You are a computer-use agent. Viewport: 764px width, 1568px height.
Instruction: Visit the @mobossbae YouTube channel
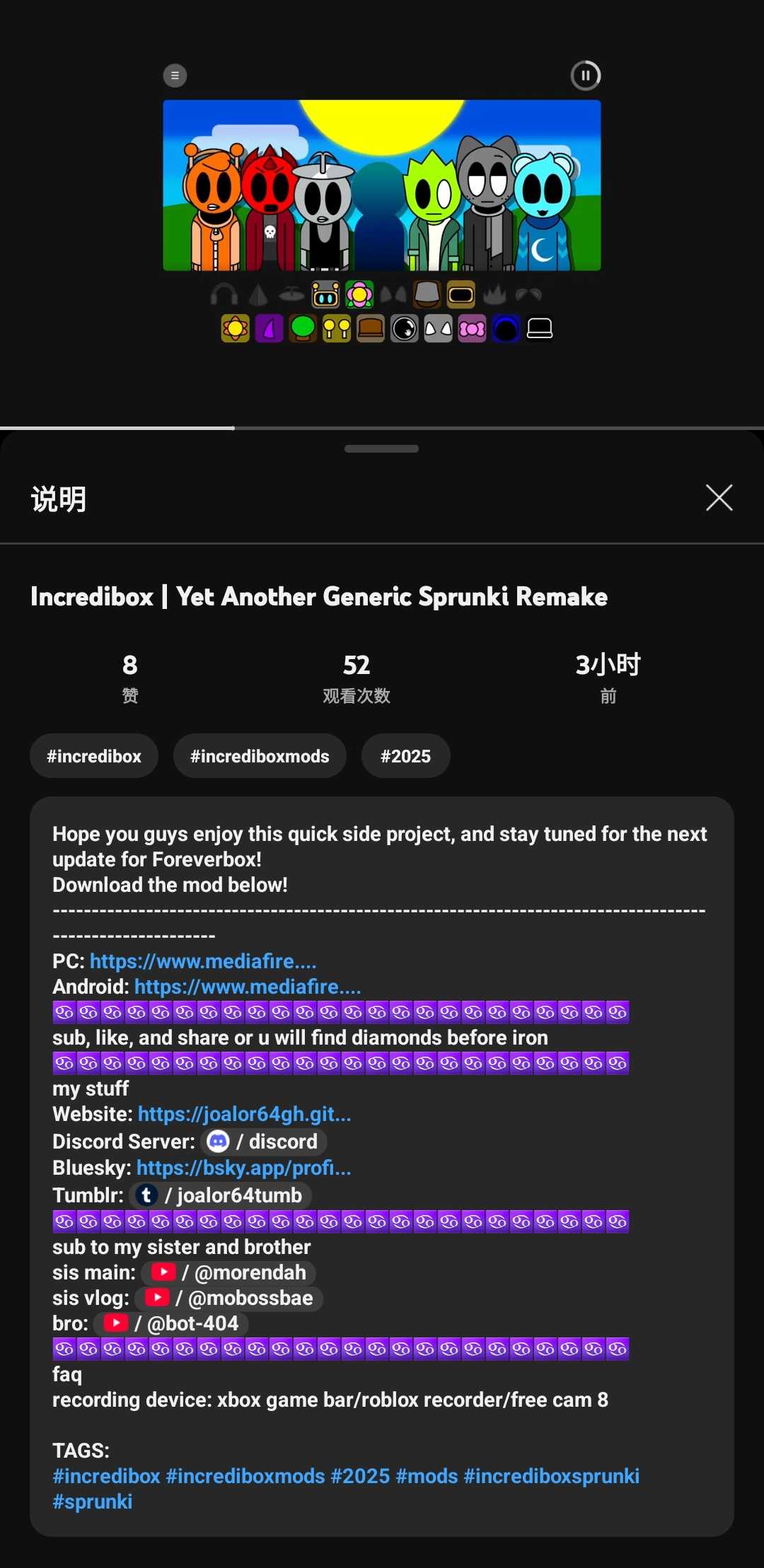tap(229, 1298)
